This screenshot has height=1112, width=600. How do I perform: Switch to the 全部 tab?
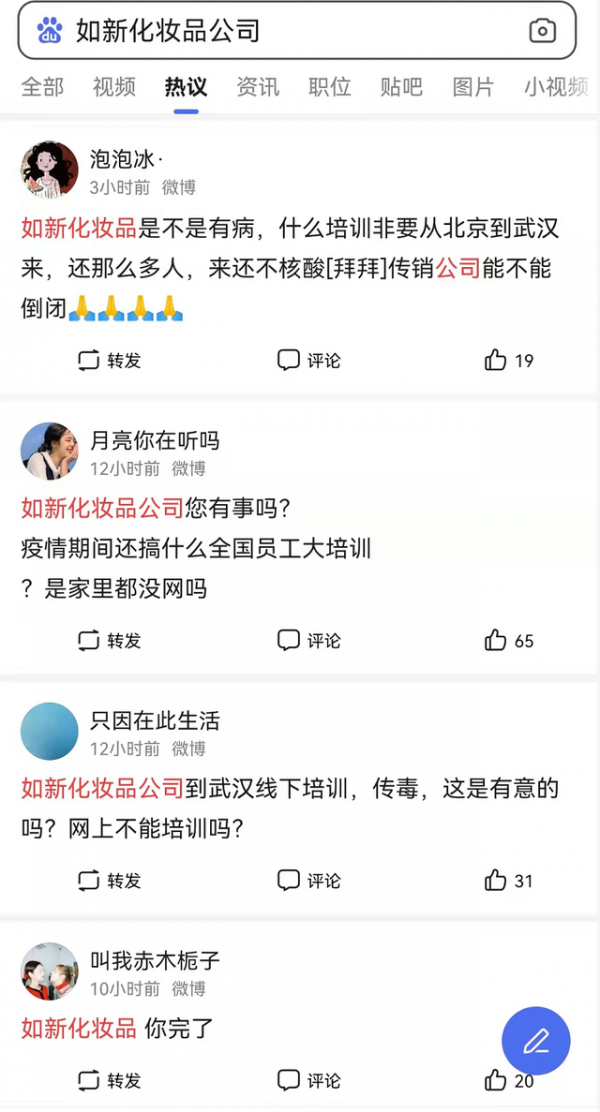[x=42, y=87]
